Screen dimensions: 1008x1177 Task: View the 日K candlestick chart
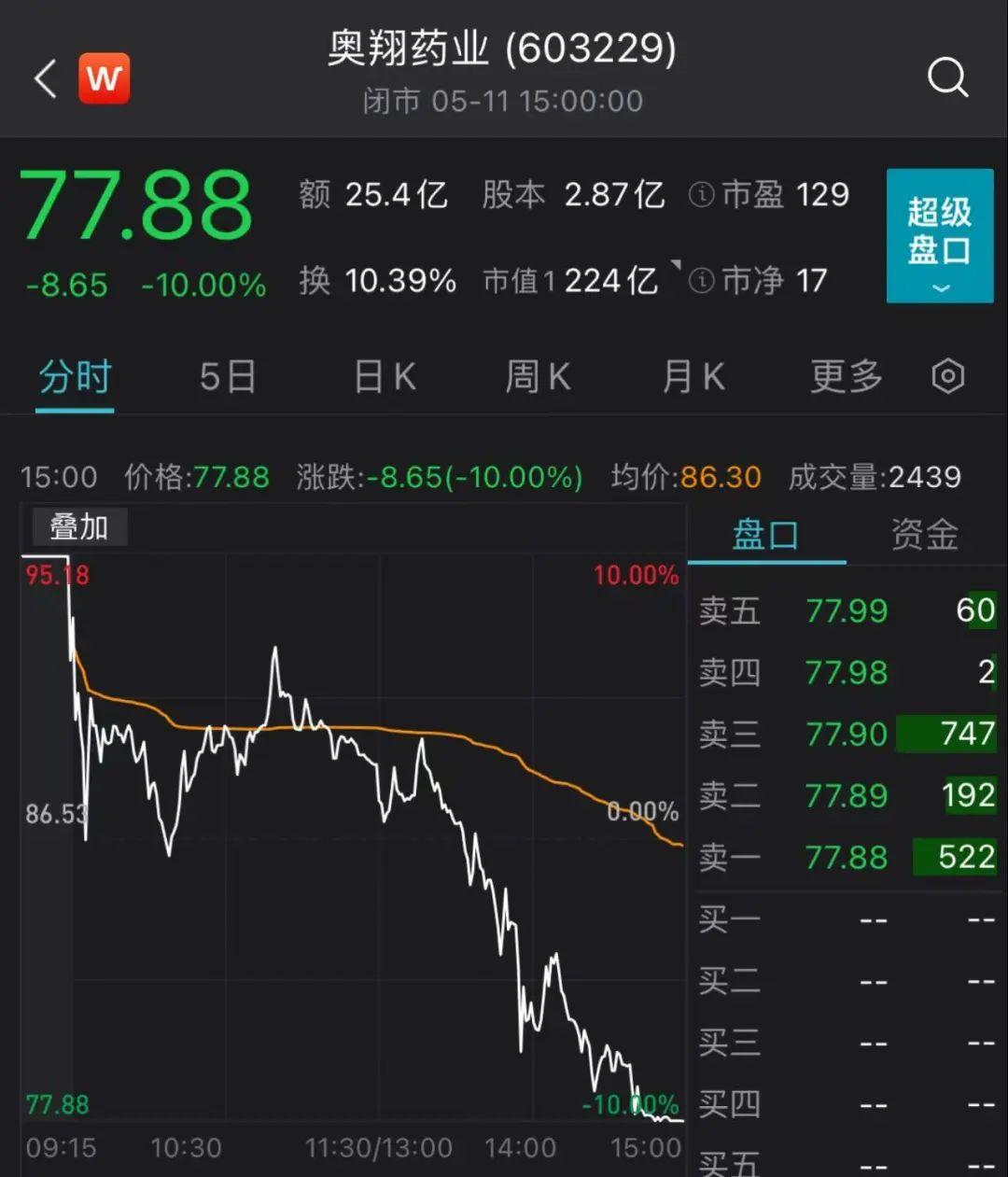click(x=385, y=377)
